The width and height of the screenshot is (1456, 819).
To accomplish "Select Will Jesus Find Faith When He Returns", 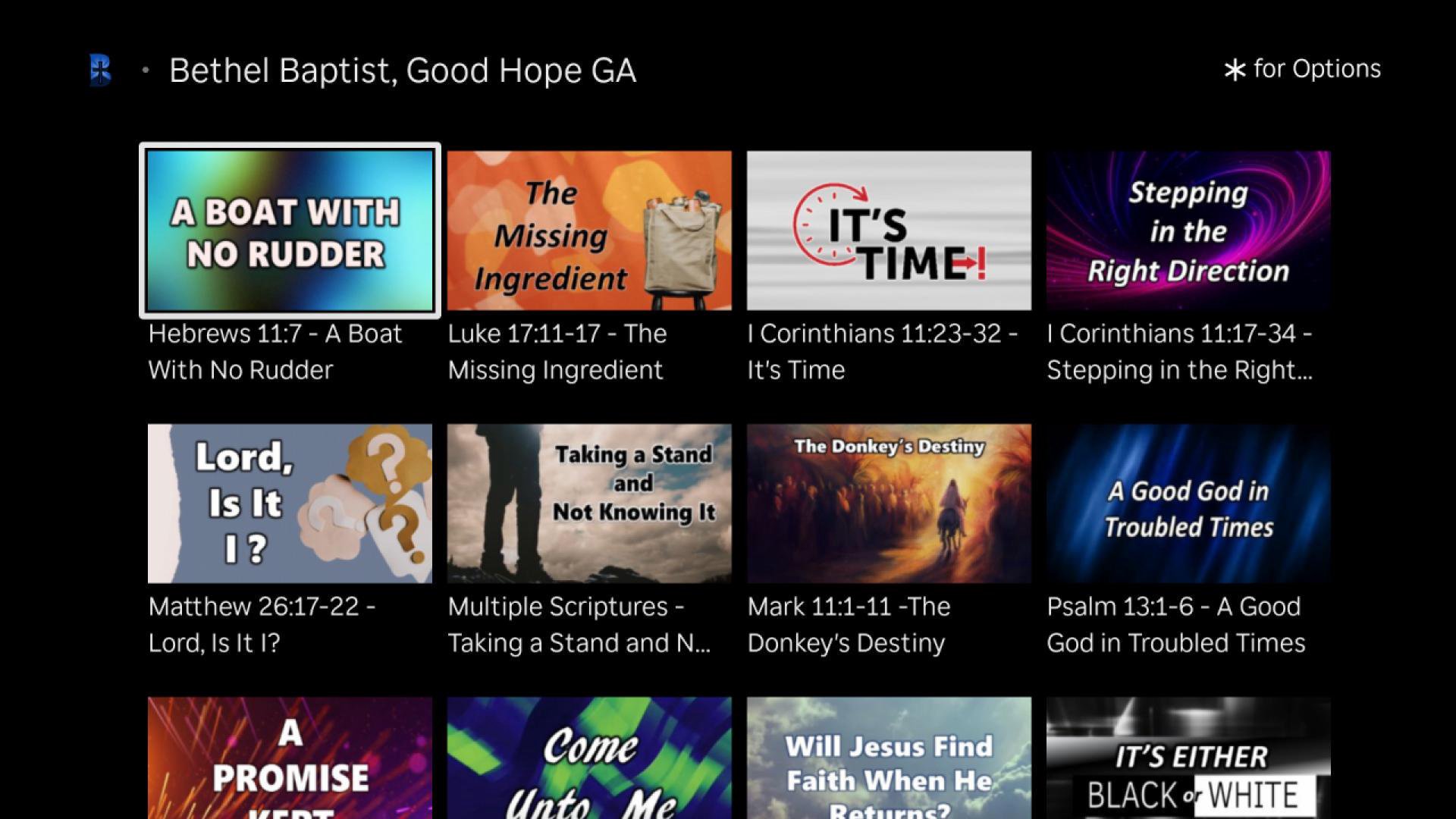I will point(889,758).
